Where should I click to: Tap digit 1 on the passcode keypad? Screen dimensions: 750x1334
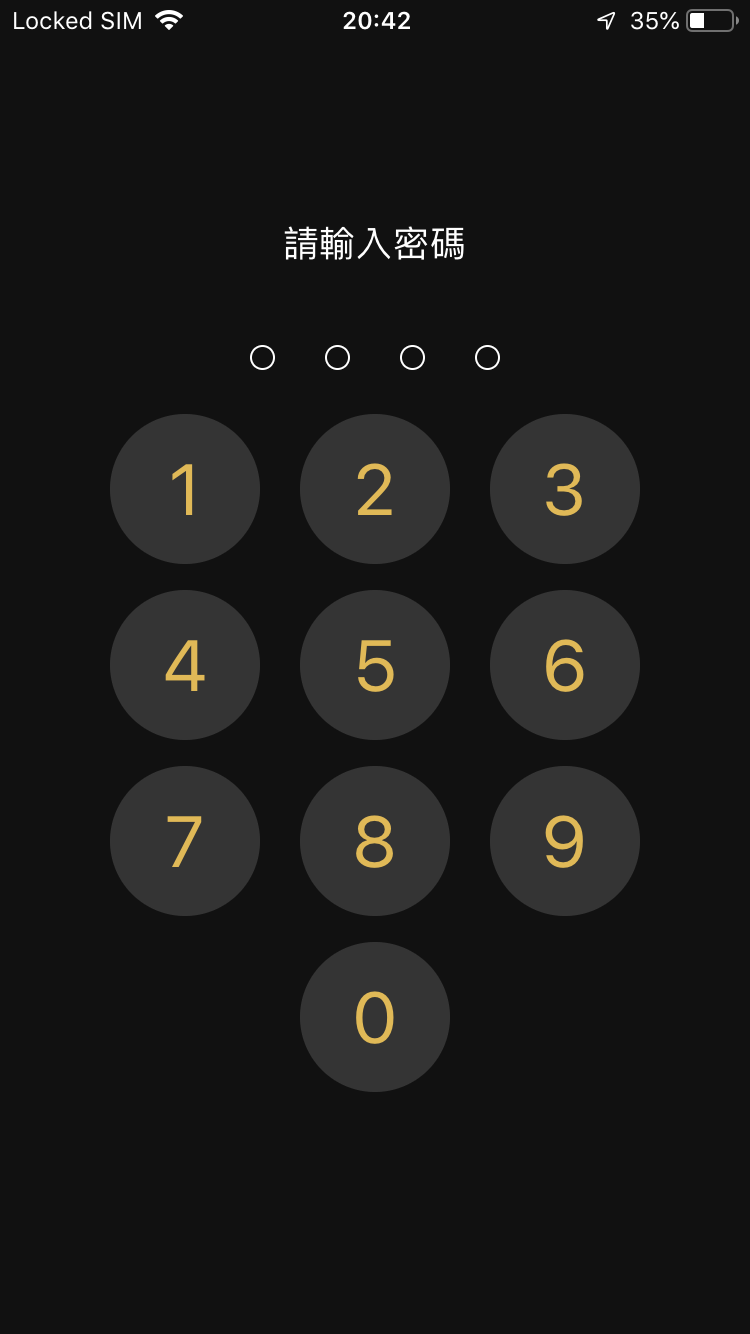(x=185, y=489)
